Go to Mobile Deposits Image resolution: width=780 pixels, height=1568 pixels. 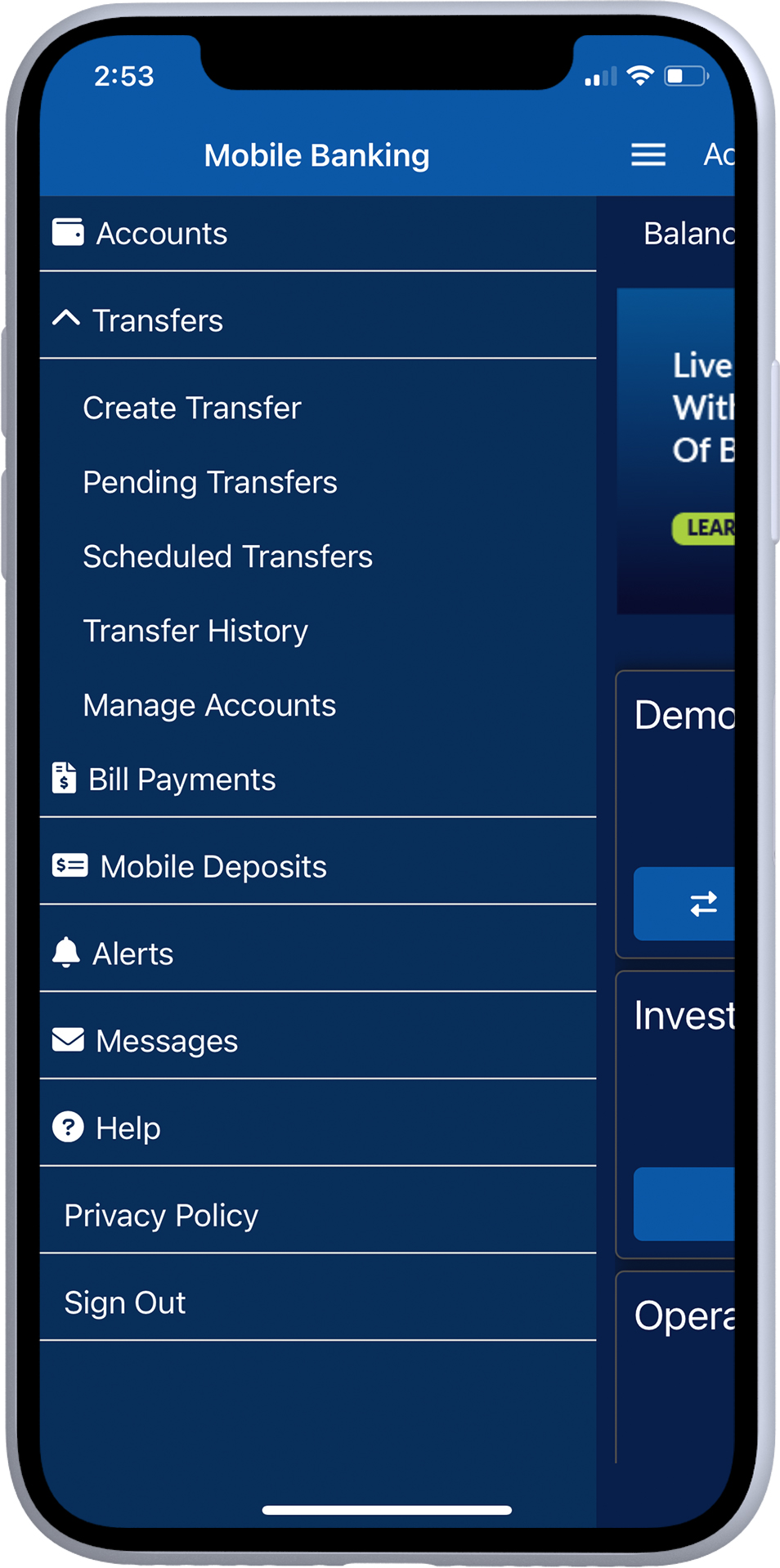coord(318,866)
